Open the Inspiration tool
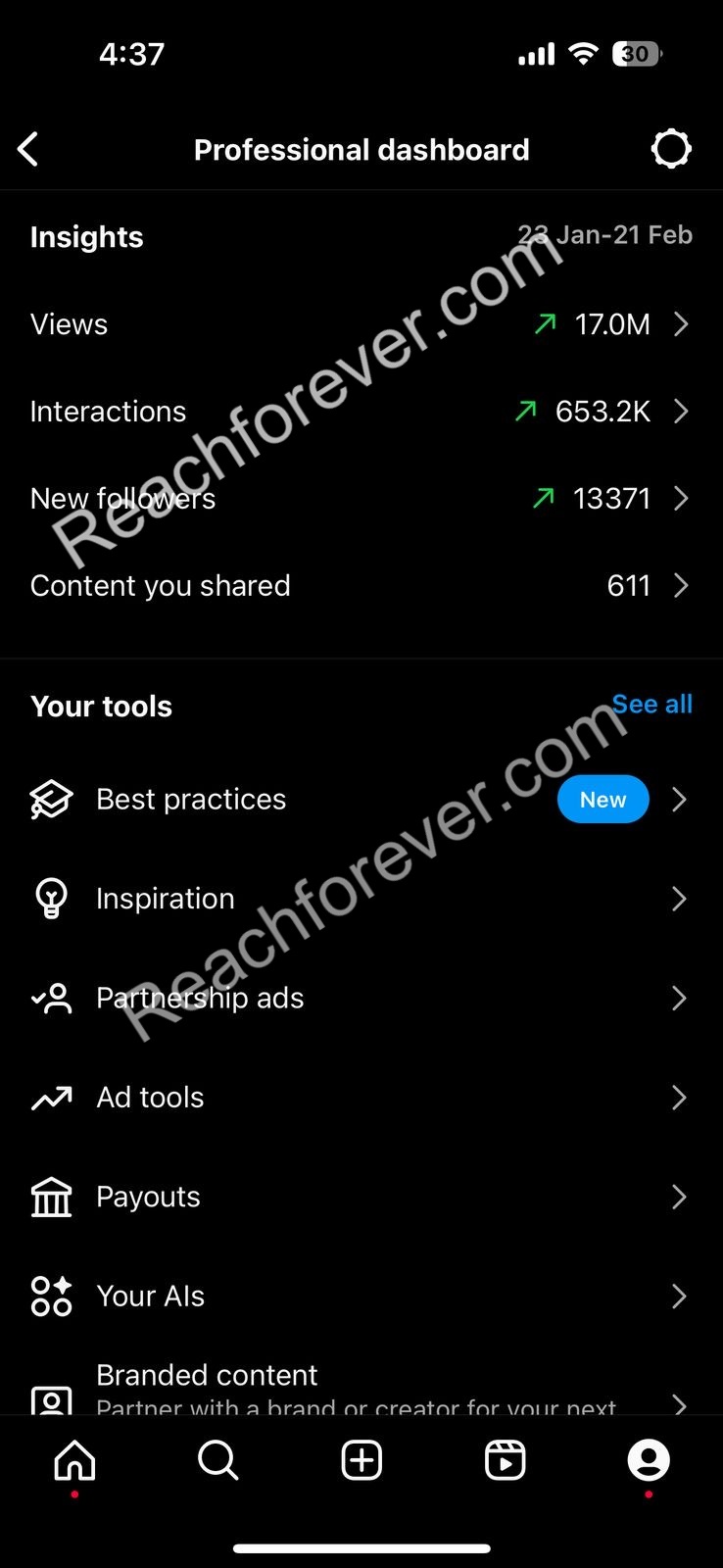The height and width of the screenshot is (1568, 723). click(361, 899)
